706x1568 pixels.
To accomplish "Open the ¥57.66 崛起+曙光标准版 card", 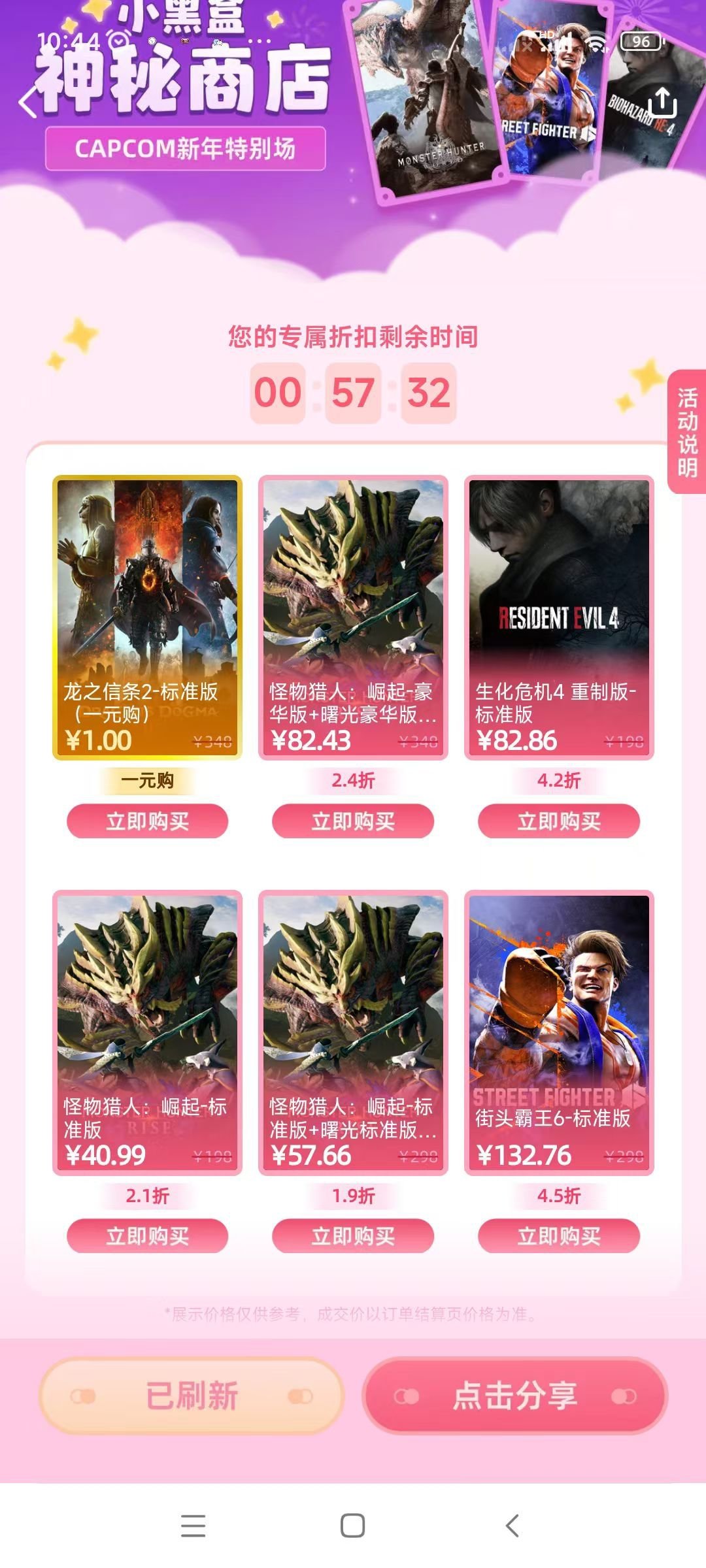I will (353, 1032).
